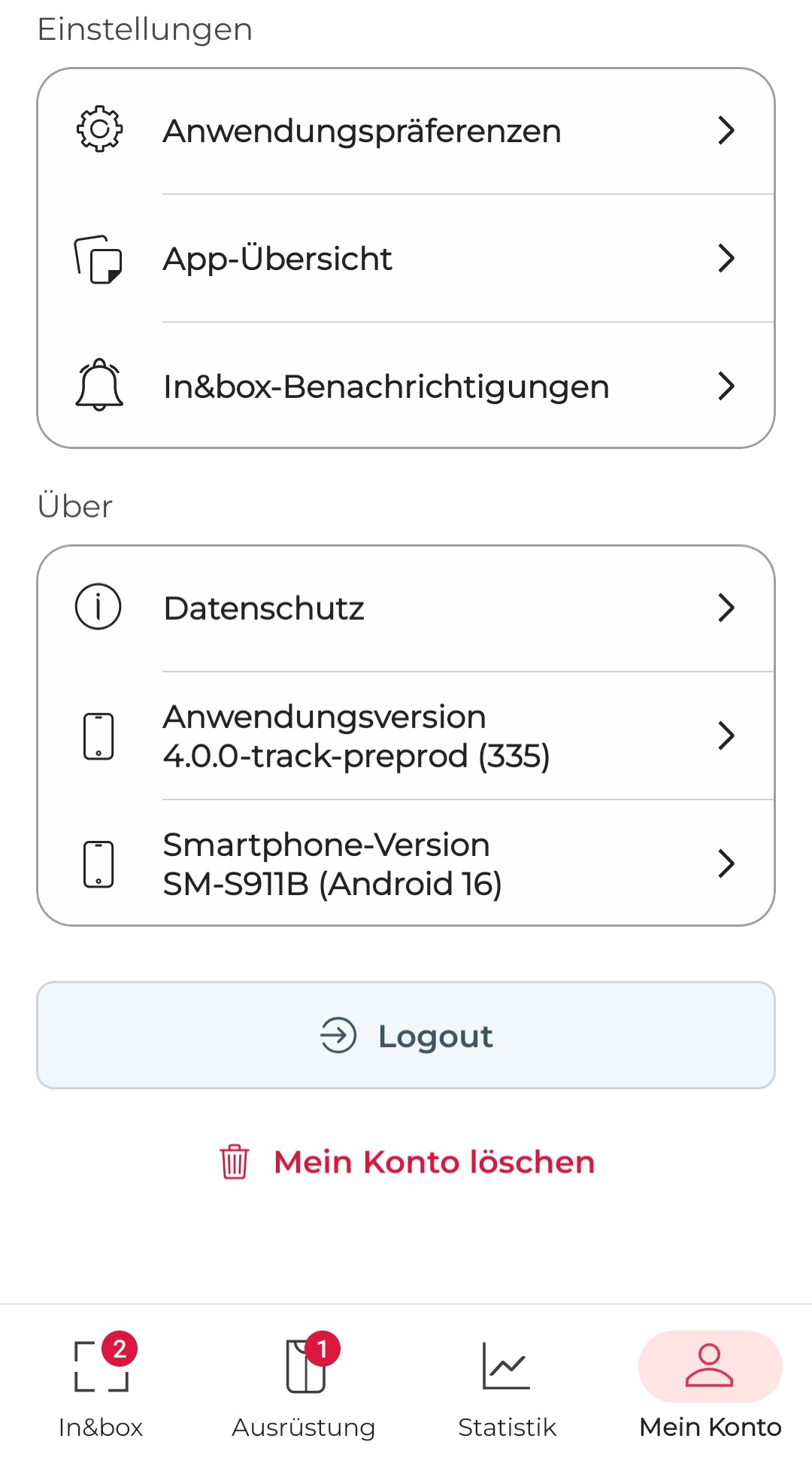
Task: Click the bell icon for In&box-Benachrichtigungen
Action: click(x=98, y=386)
